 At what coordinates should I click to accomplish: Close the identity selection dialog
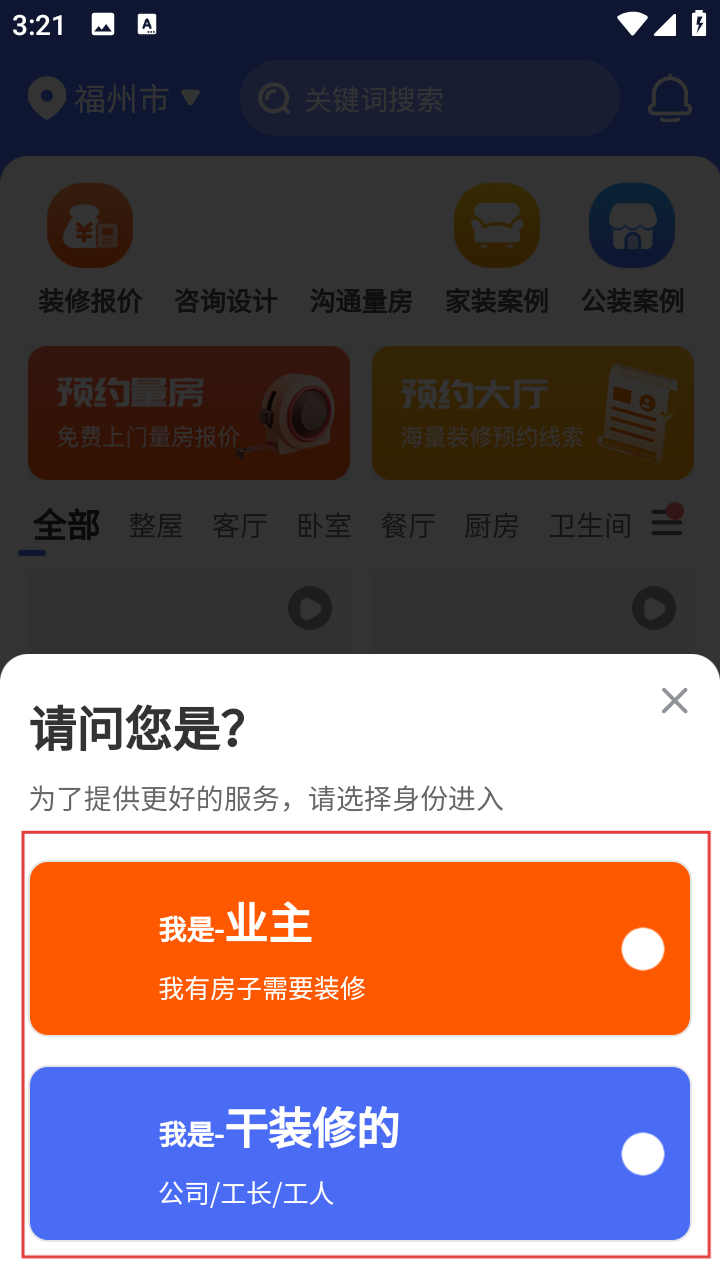674,701
